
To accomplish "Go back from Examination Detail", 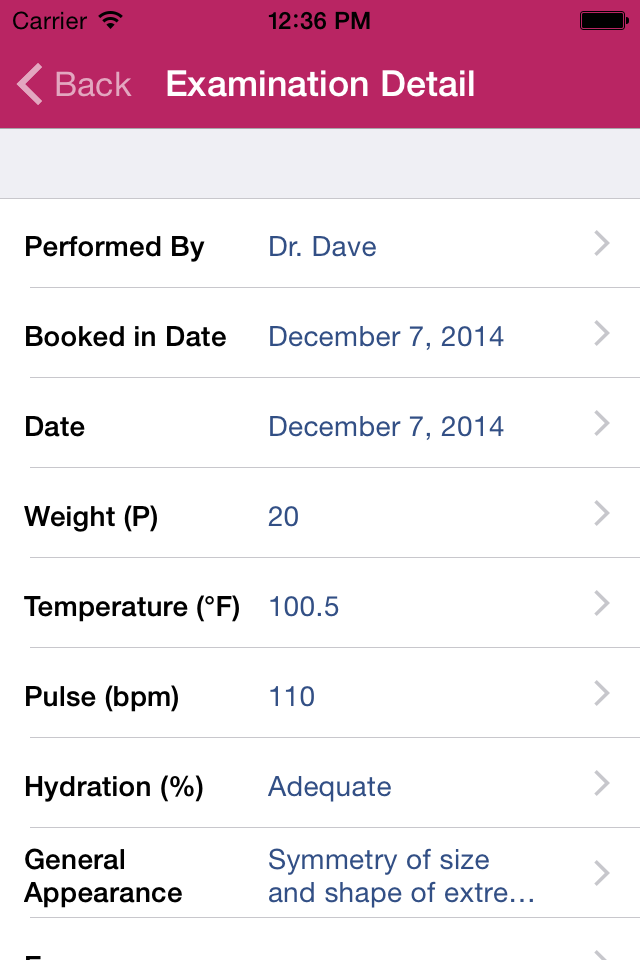I will [x=74, y=85].
